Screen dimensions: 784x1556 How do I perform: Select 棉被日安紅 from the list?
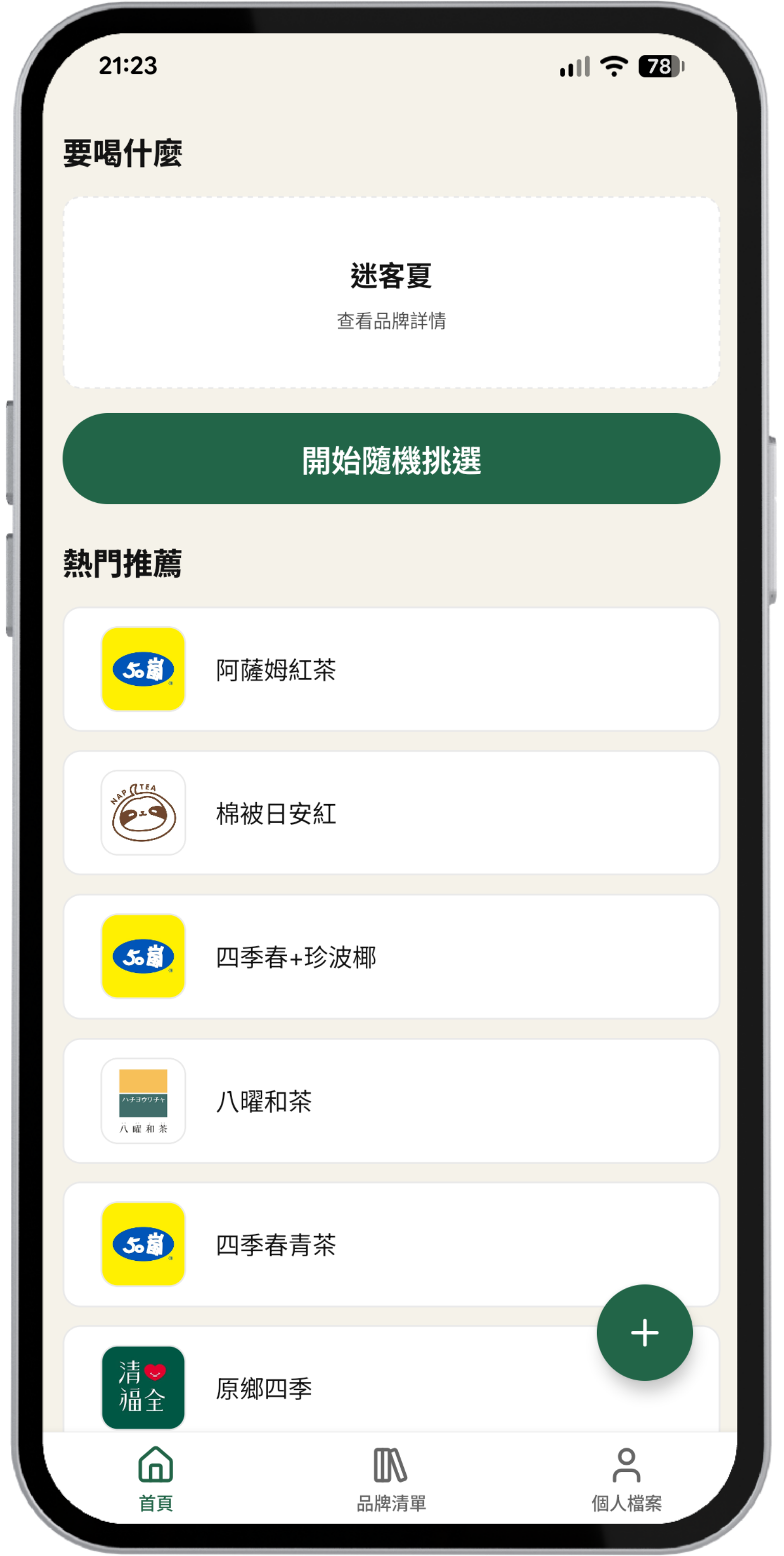[391, 813]
